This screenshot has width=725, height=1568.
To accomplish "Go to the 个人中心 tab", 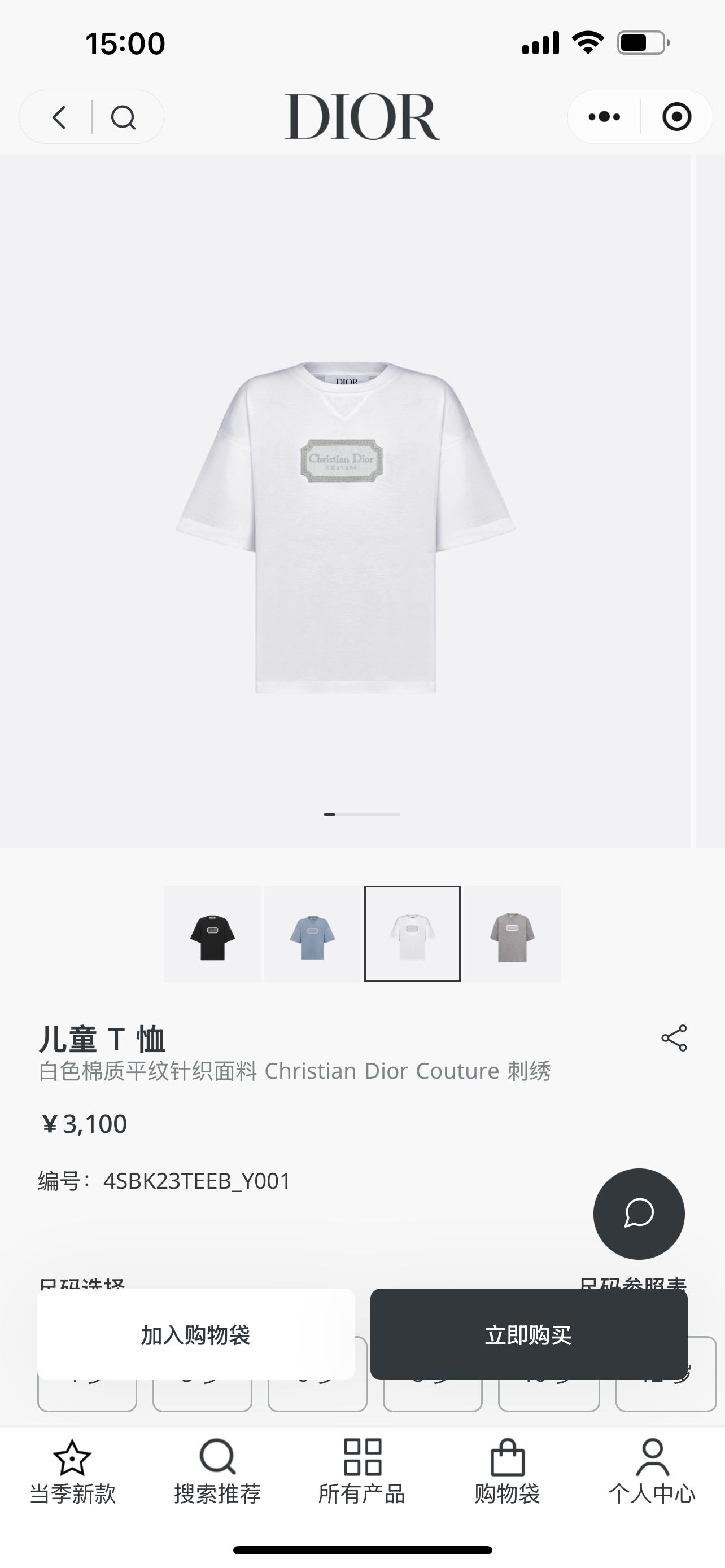I will click(652, 1470).
